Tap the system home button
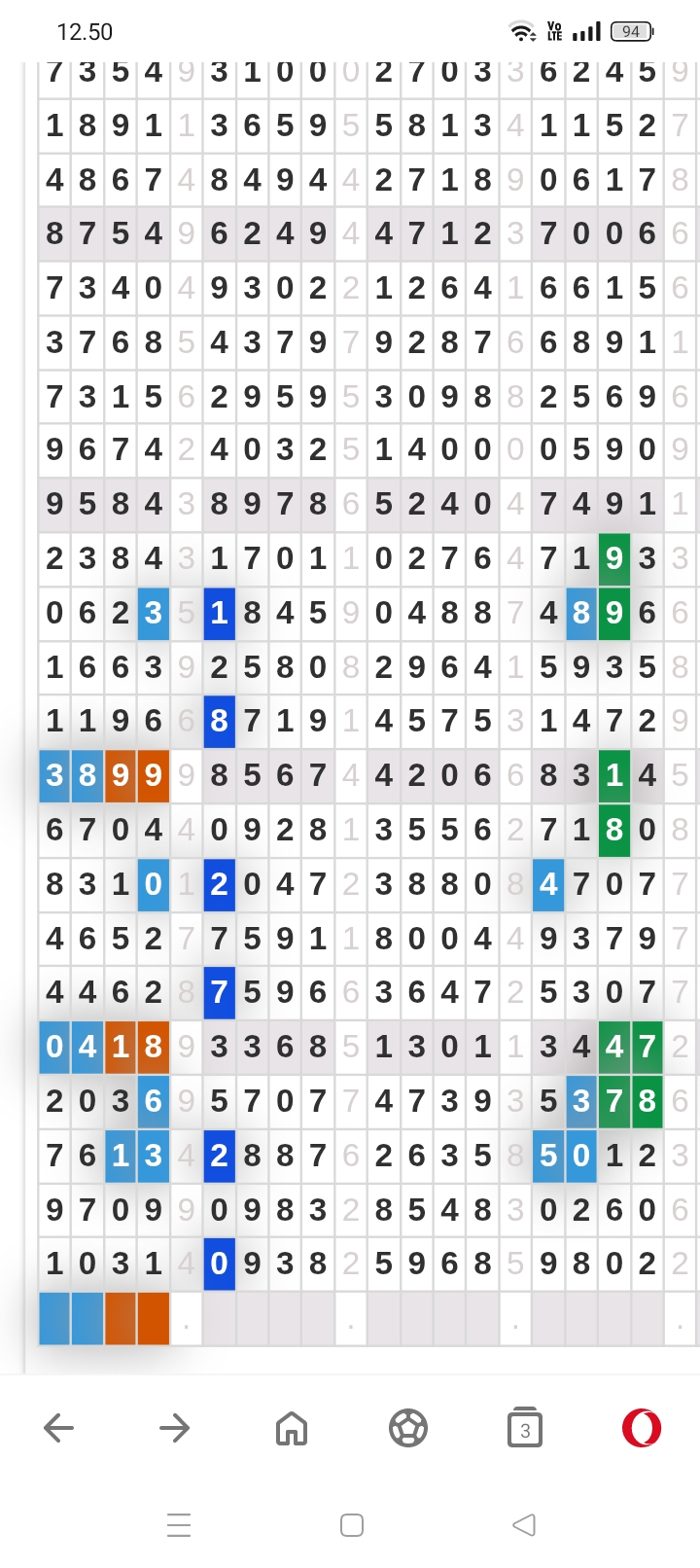Screen dimensions: 700x1568 (x=352, y=1524)
